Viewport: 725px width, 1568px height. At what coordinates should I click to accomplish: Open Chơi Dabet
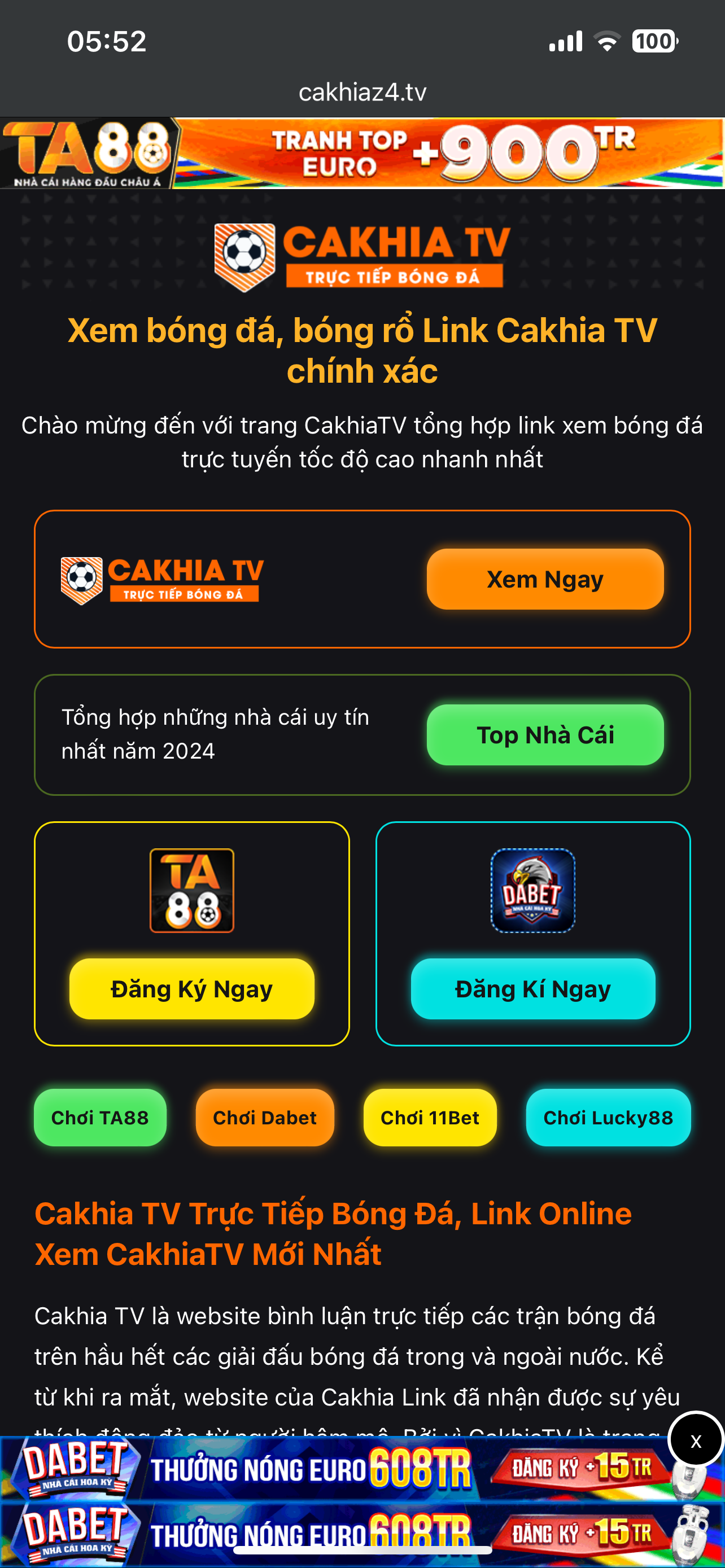(x=265, y=1118)
